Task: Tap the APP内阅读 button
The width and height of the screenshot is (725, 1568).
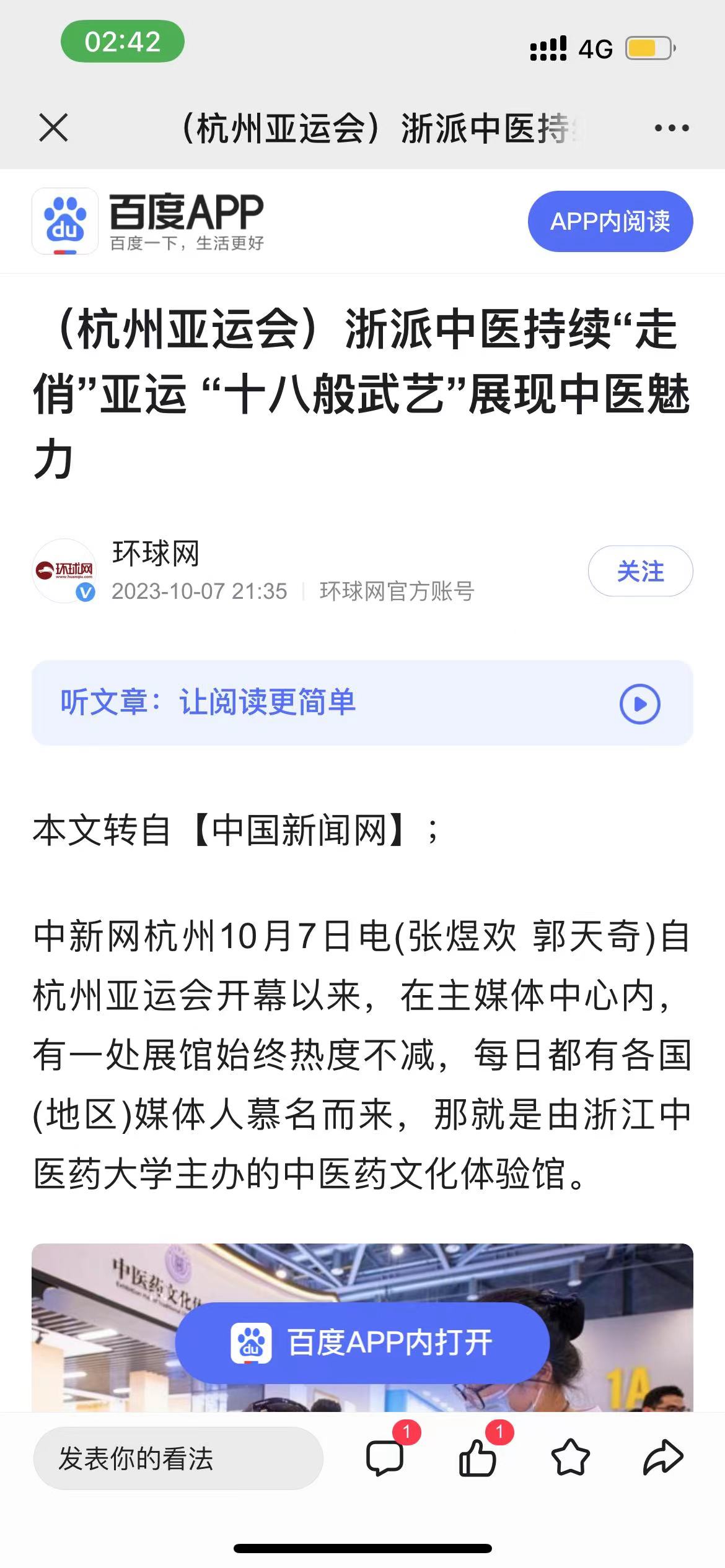Action: pyautogui.click(x=610, y=221)
